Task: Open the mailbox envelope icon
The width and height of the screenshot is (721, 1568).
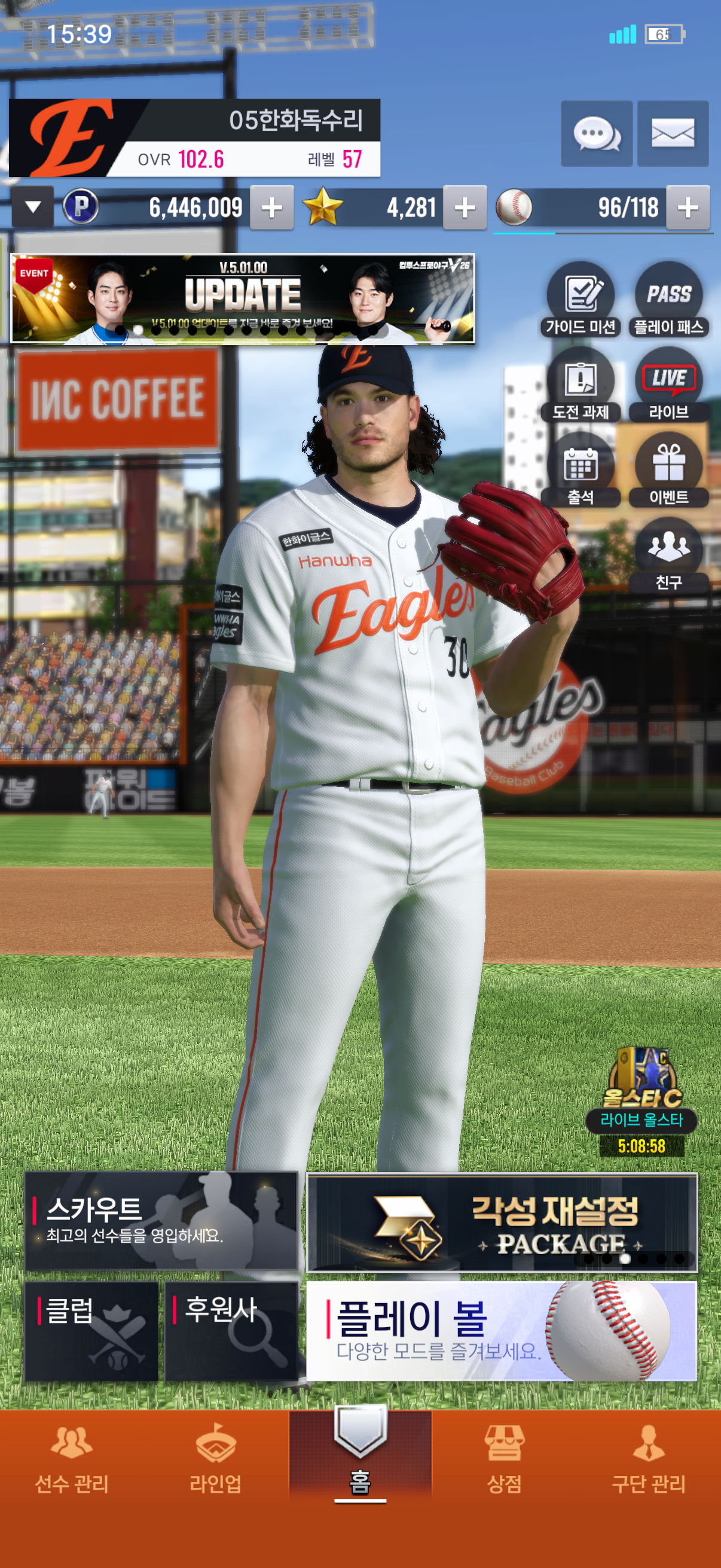Action: click(x=673, y=133)
